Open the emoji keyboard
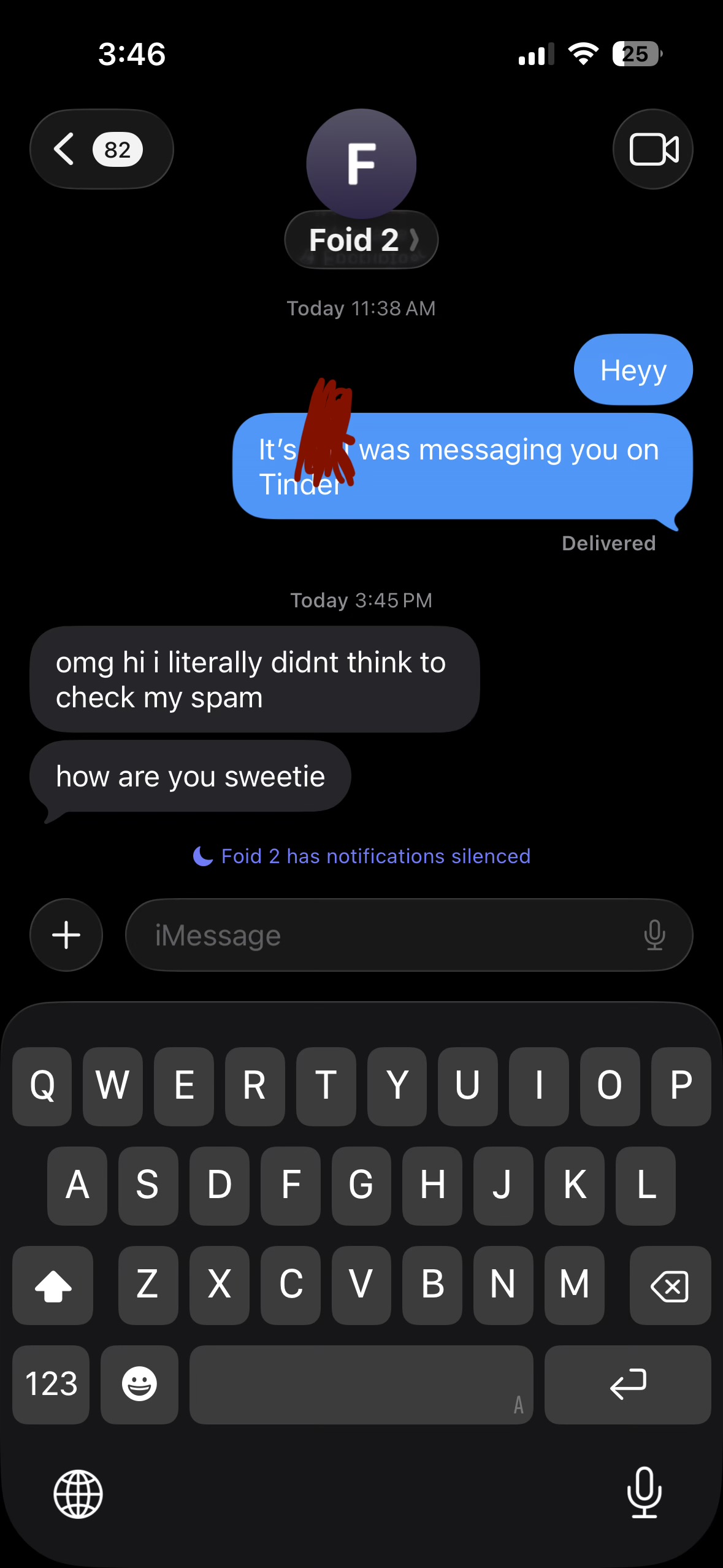Screen dimensions: 723x1568 pos(139,1384)
